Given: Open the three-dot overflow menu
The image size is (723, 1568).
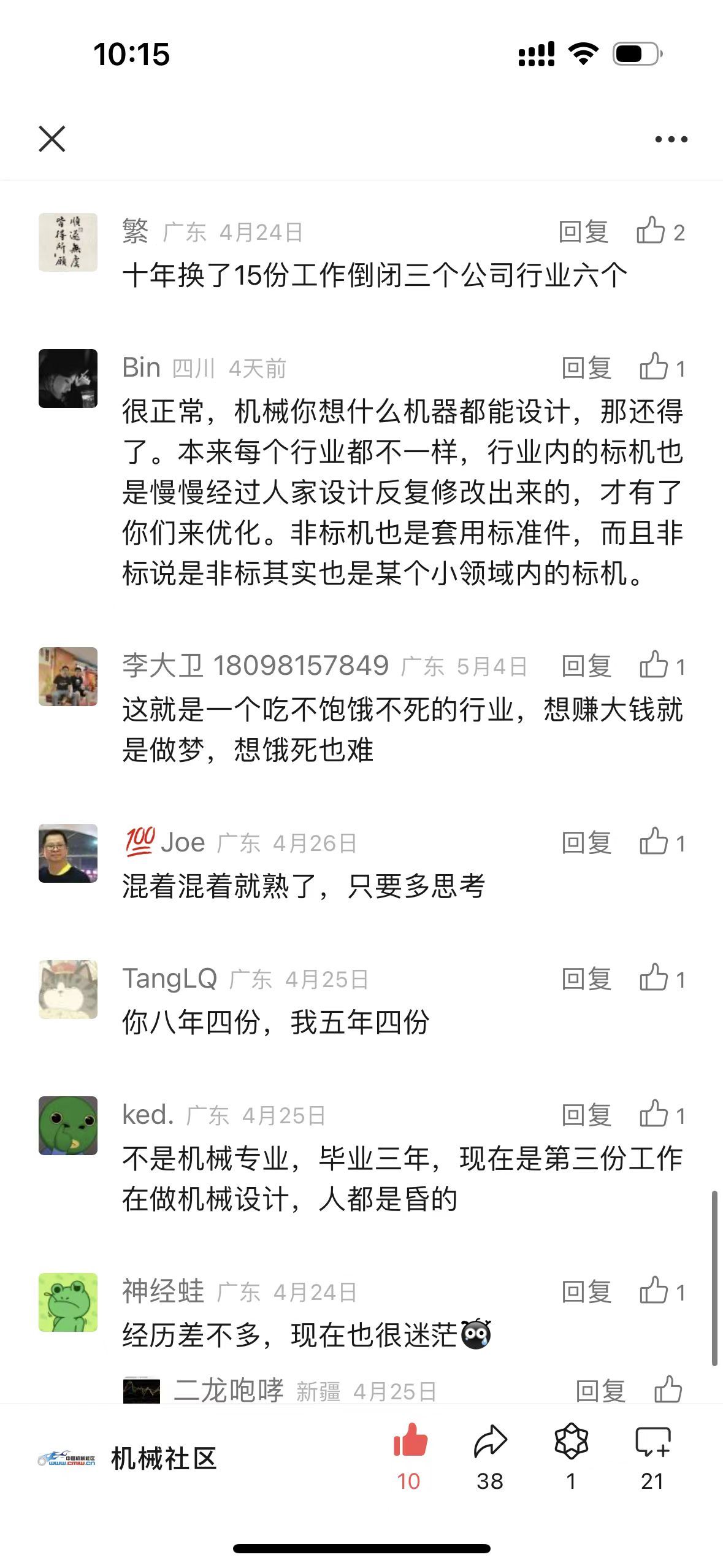Looking at the screenshot, I should (671, 139).
